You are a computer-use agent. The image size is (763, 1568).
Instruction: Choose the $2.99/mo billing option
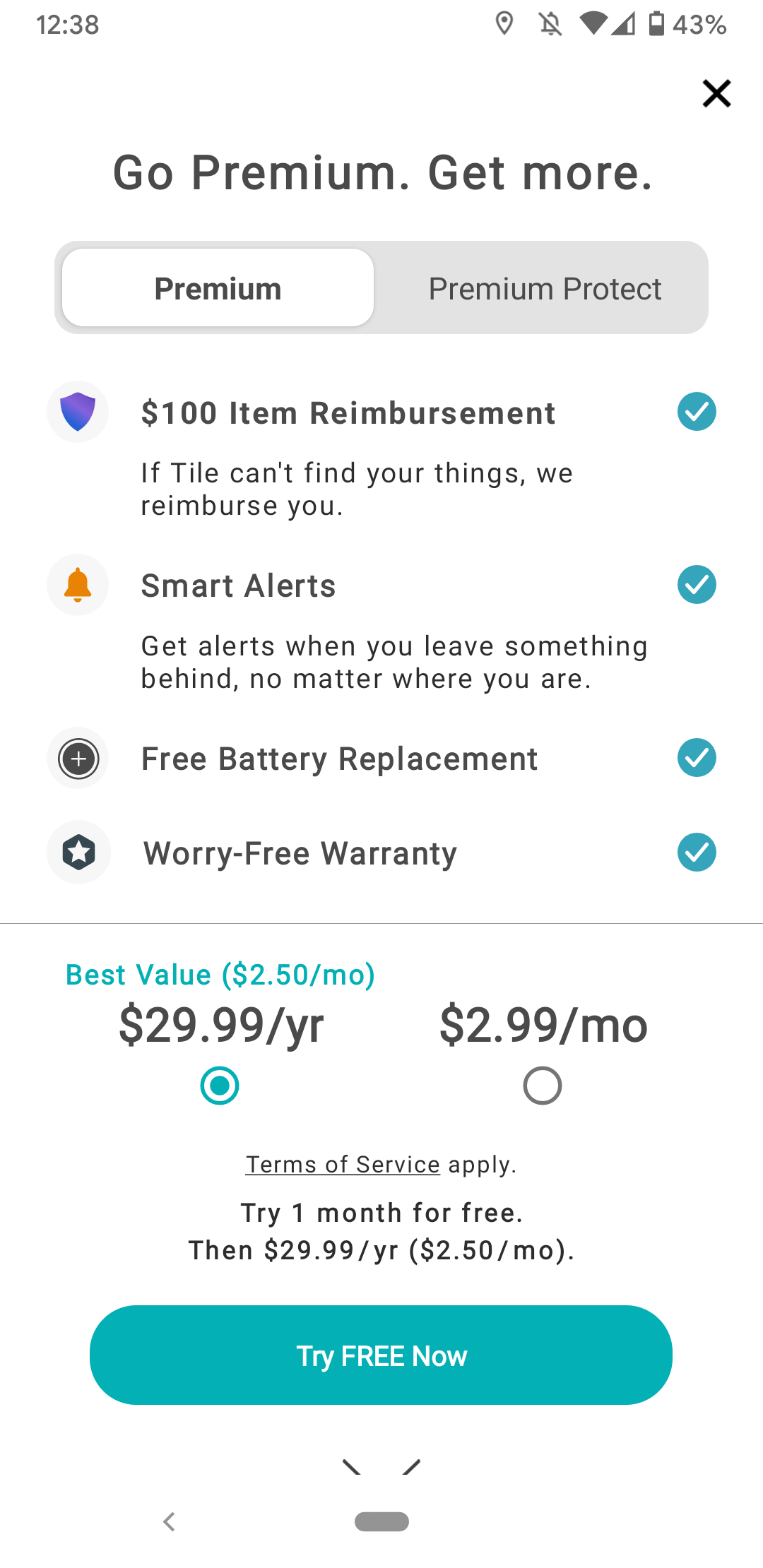tap(543, 1085)
